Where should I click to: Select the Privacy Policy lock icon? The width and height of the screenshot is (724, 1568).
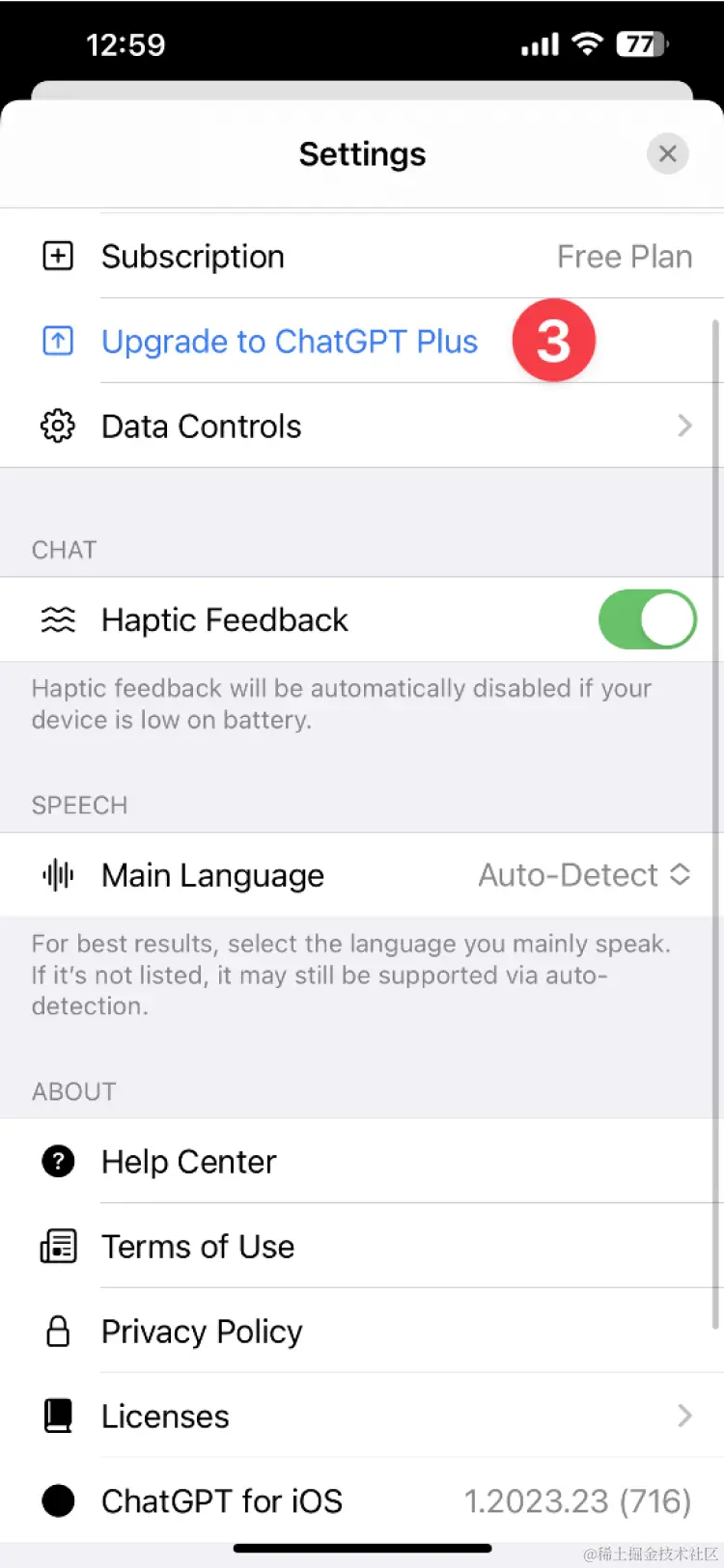tap(58, 1331)
